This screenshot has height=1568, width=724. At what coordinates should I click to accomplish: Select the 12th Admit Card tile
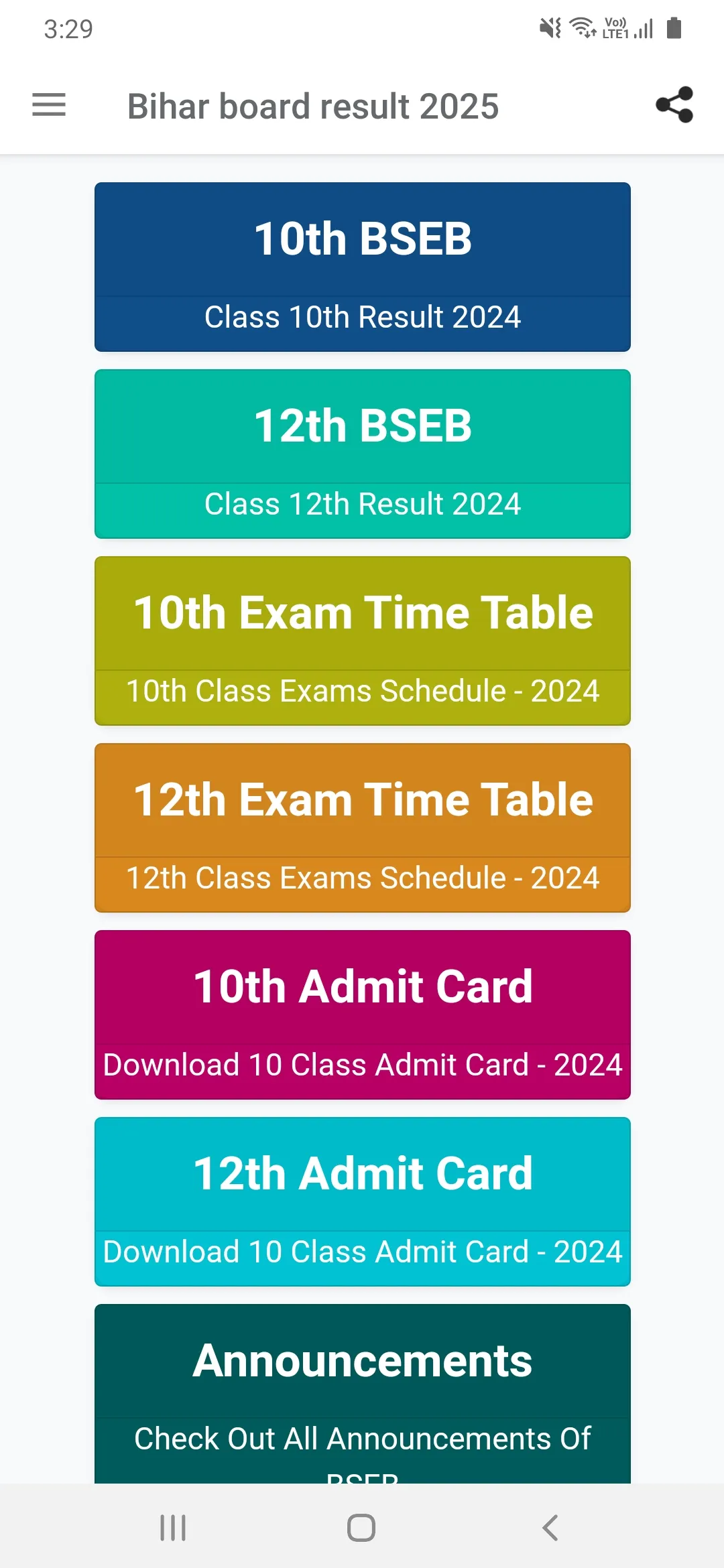point(363,1201)
